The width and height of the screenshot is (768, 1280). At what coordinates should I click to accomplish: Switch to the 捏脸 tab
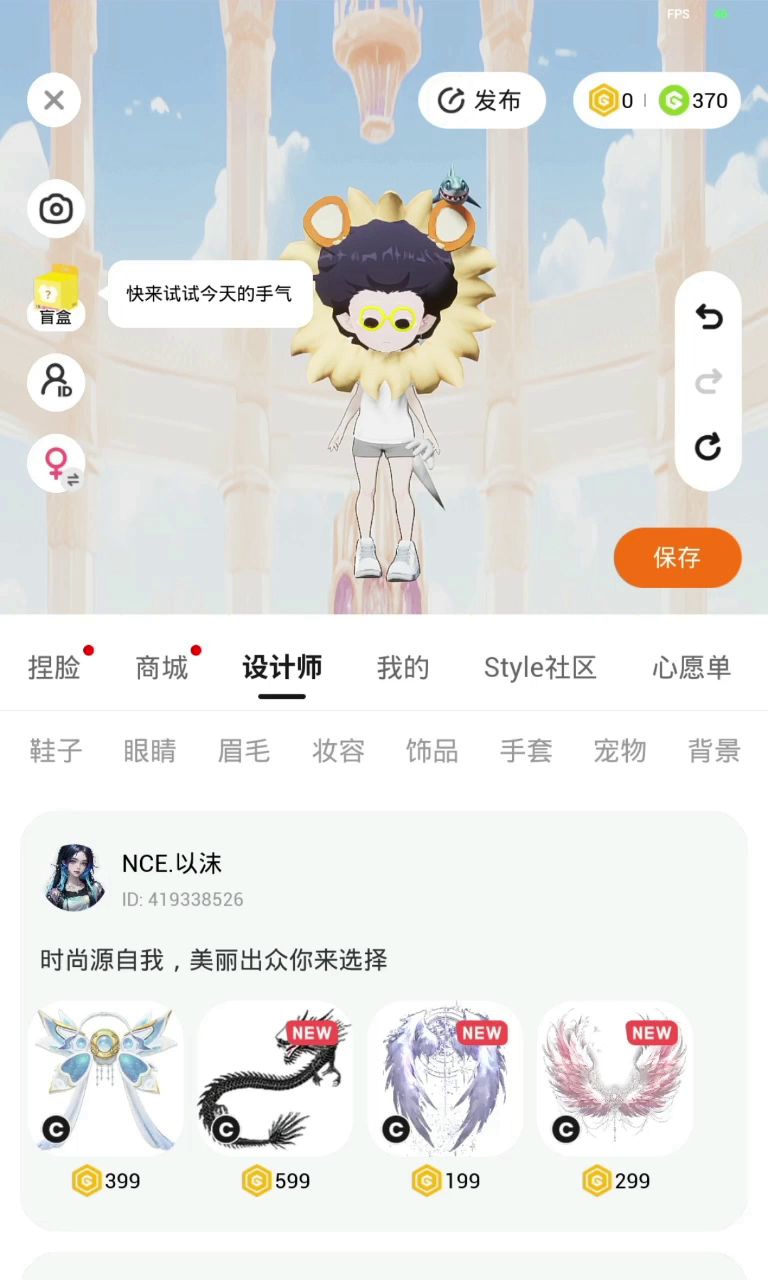(x=54, y=668)
